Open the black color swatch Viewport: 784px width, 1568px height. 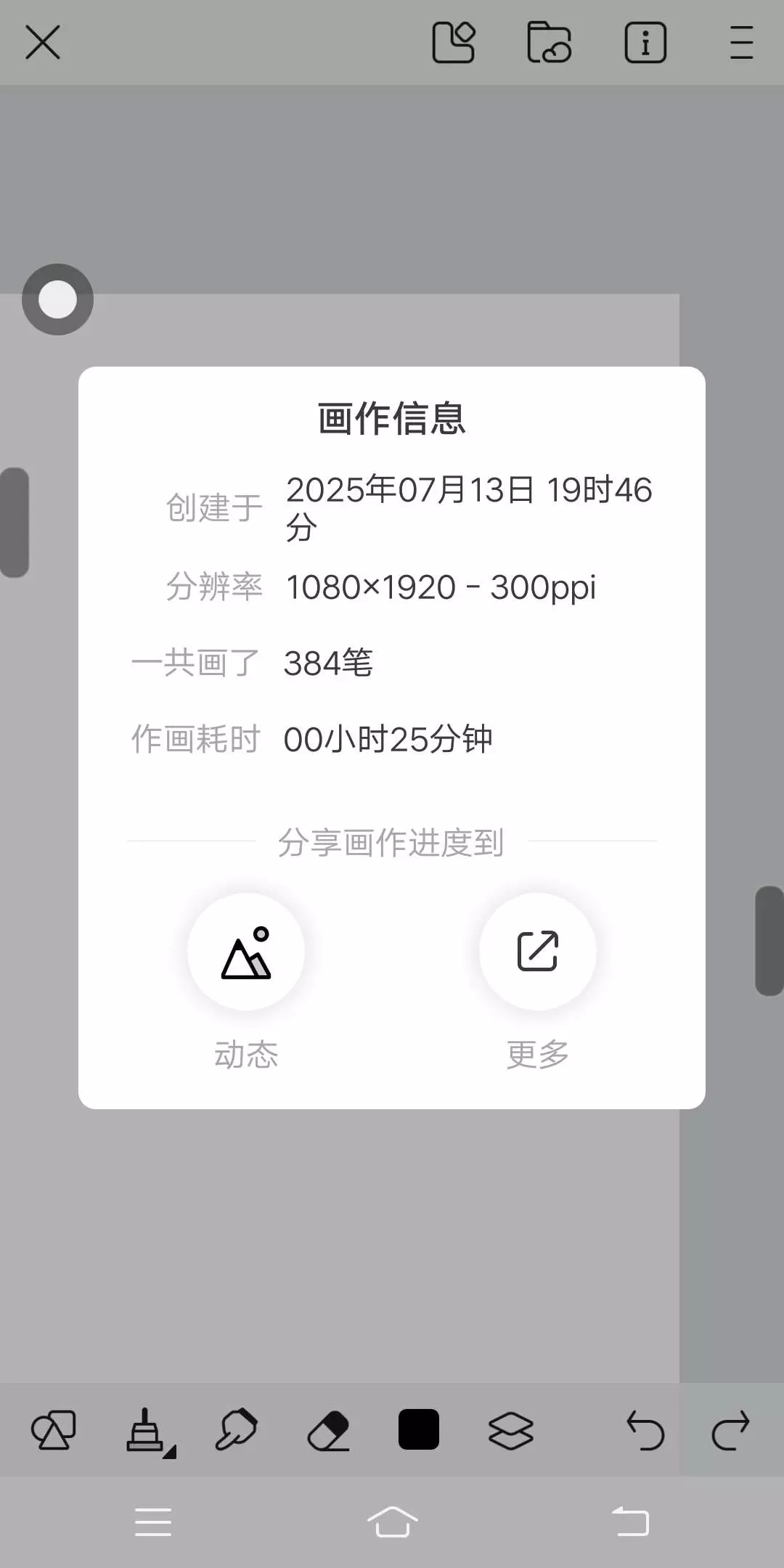click(419, 1429)
